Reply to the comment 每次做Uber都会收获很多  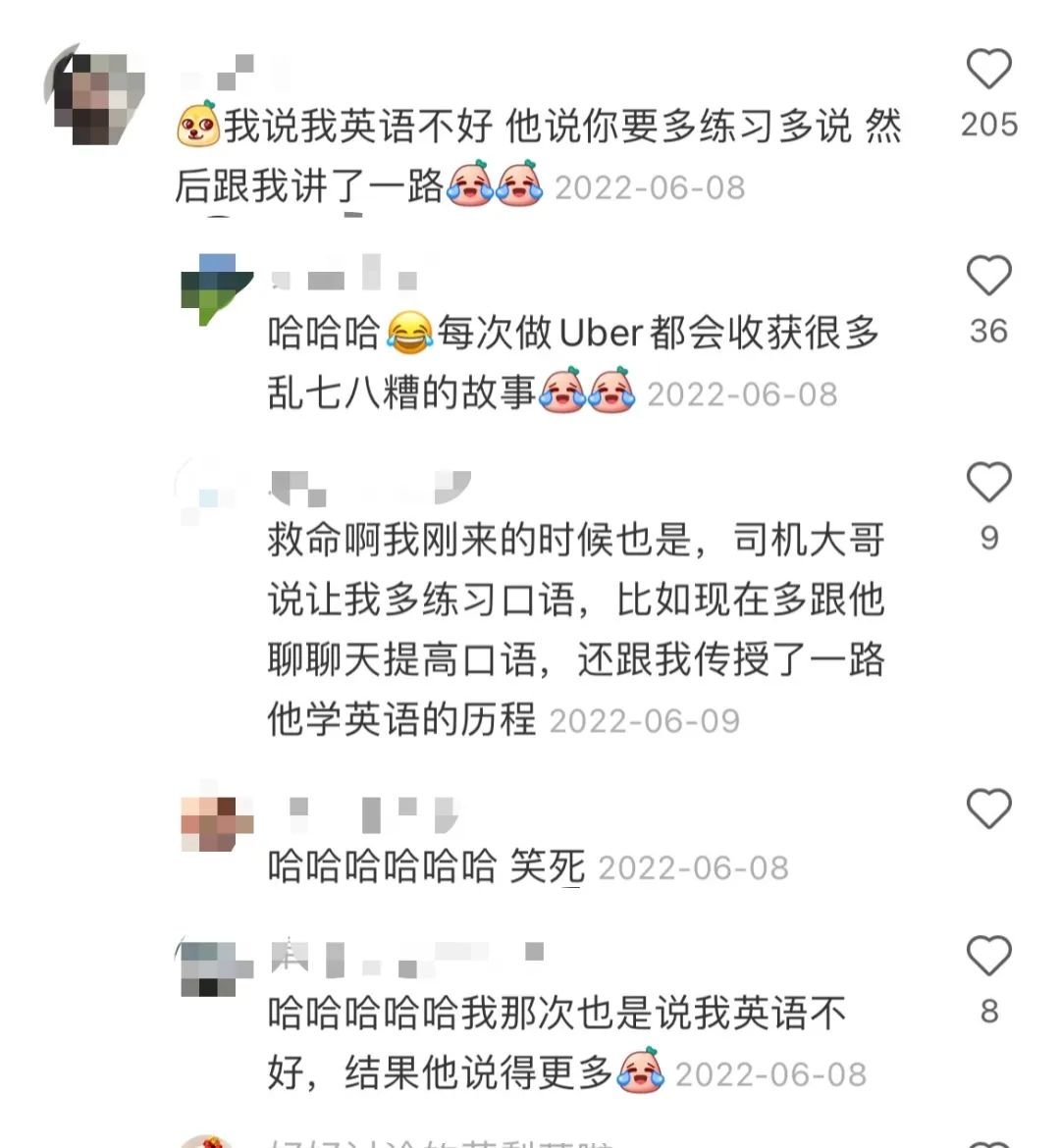point(574,363)
